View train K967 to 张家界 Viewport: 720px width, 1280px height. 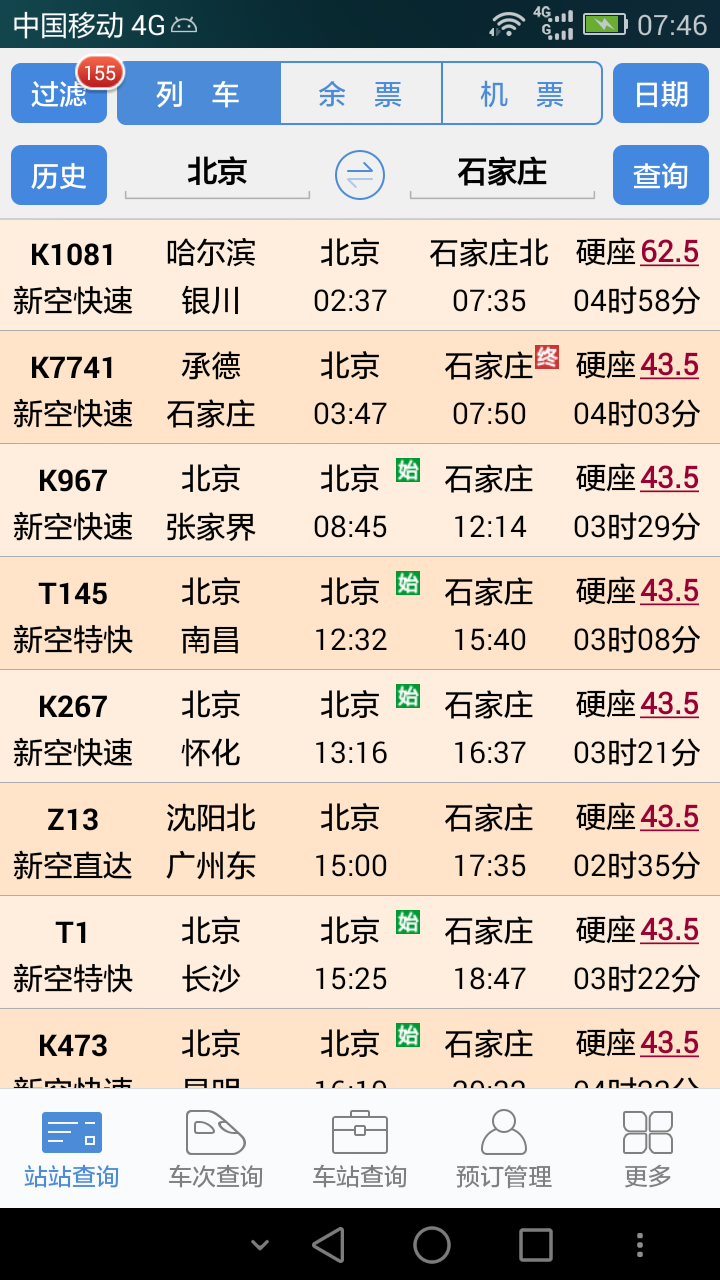click(360, 502)
